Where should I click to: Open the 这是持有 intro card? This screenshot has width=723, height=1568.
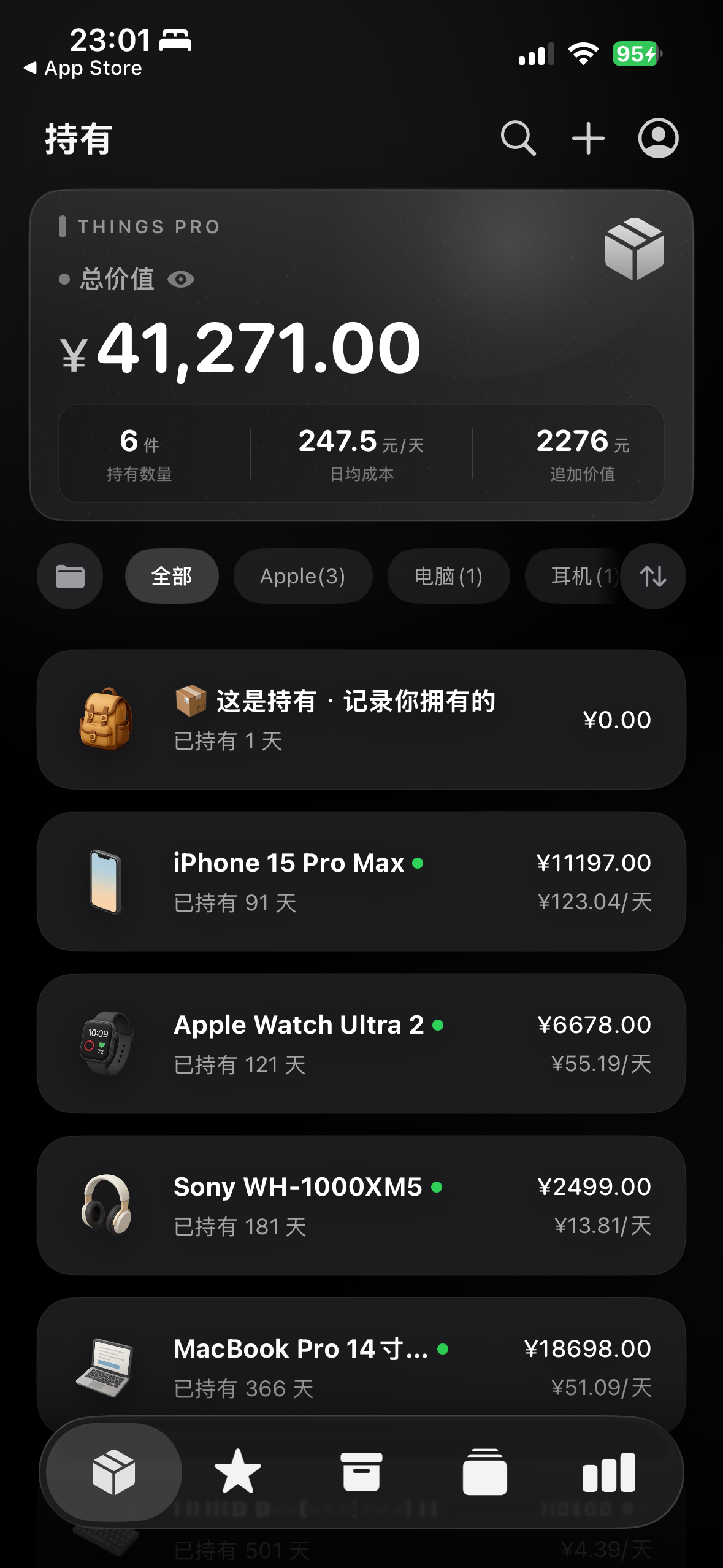pos(361,720)
